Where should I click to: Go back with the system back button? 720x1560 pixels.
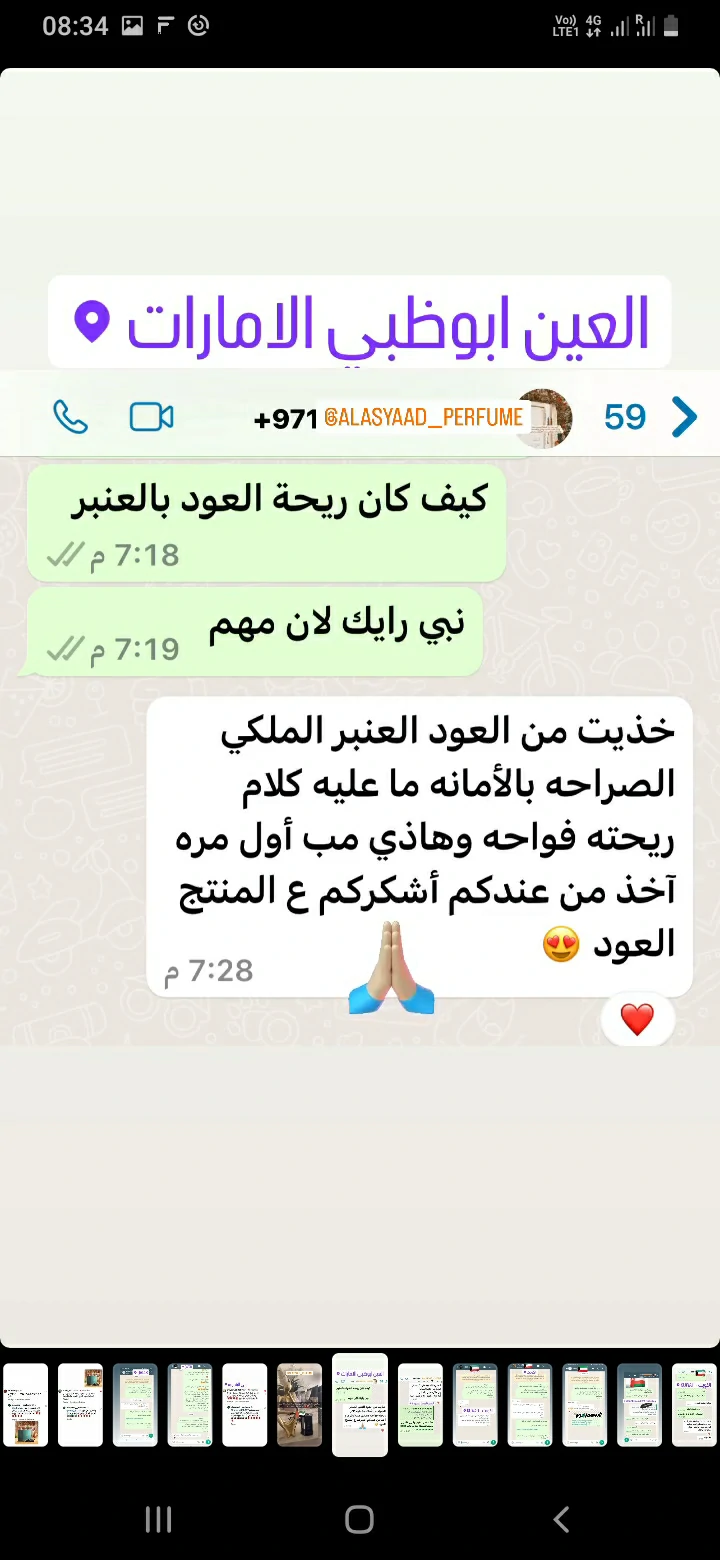pyautogui.click(x=561, y=1520)
